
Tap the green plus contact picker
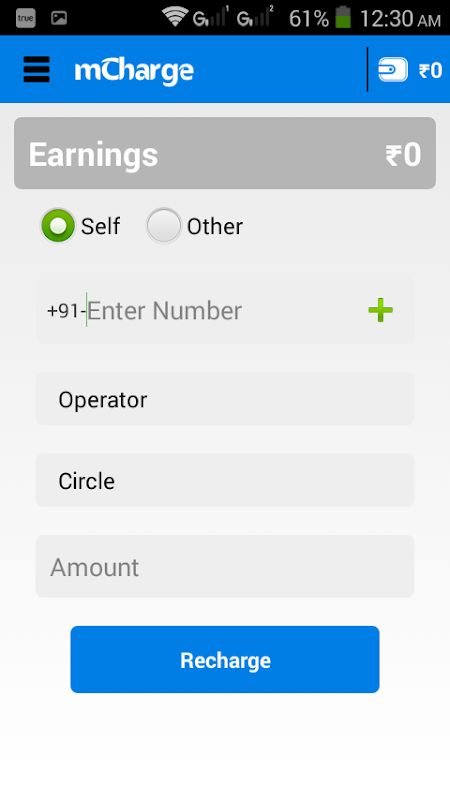point(381,310)
